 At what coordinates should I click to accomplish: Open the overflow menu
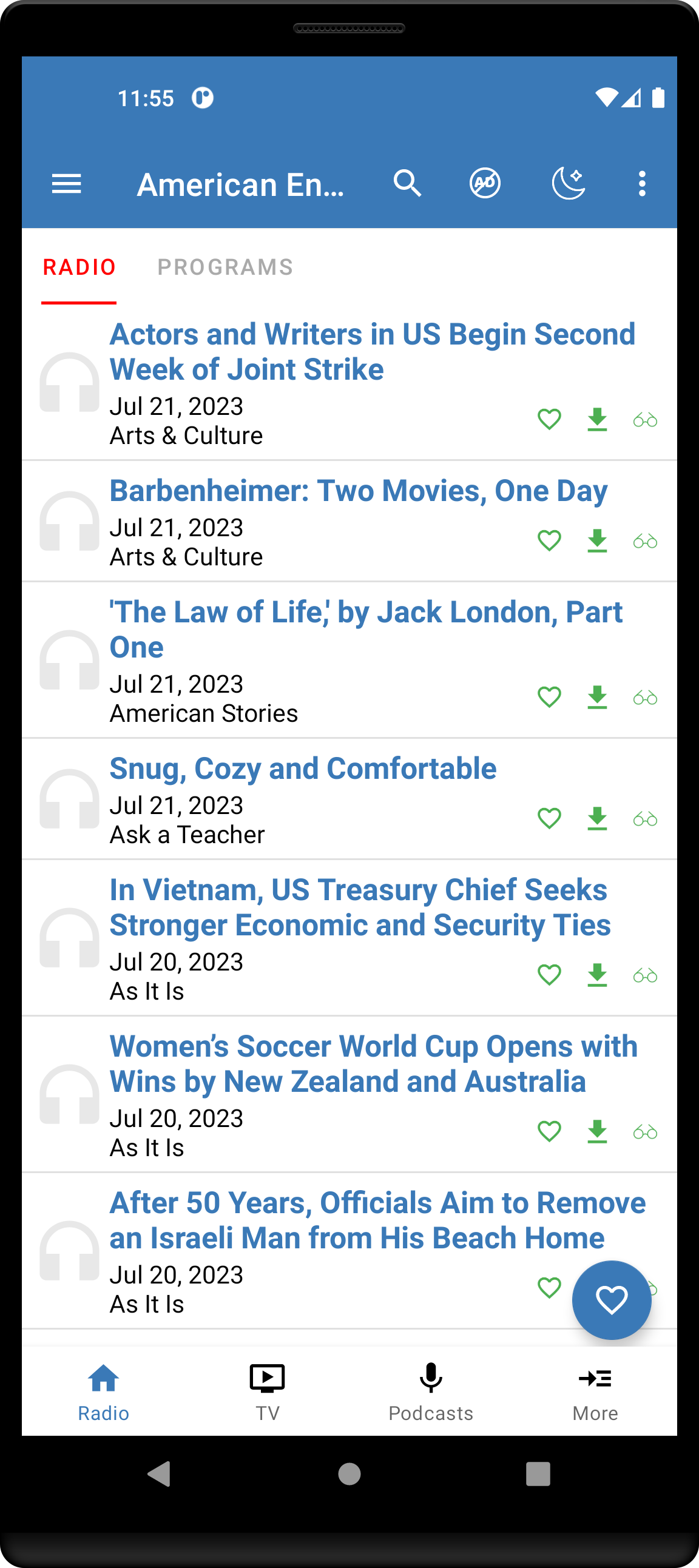[x=642, y=184]
